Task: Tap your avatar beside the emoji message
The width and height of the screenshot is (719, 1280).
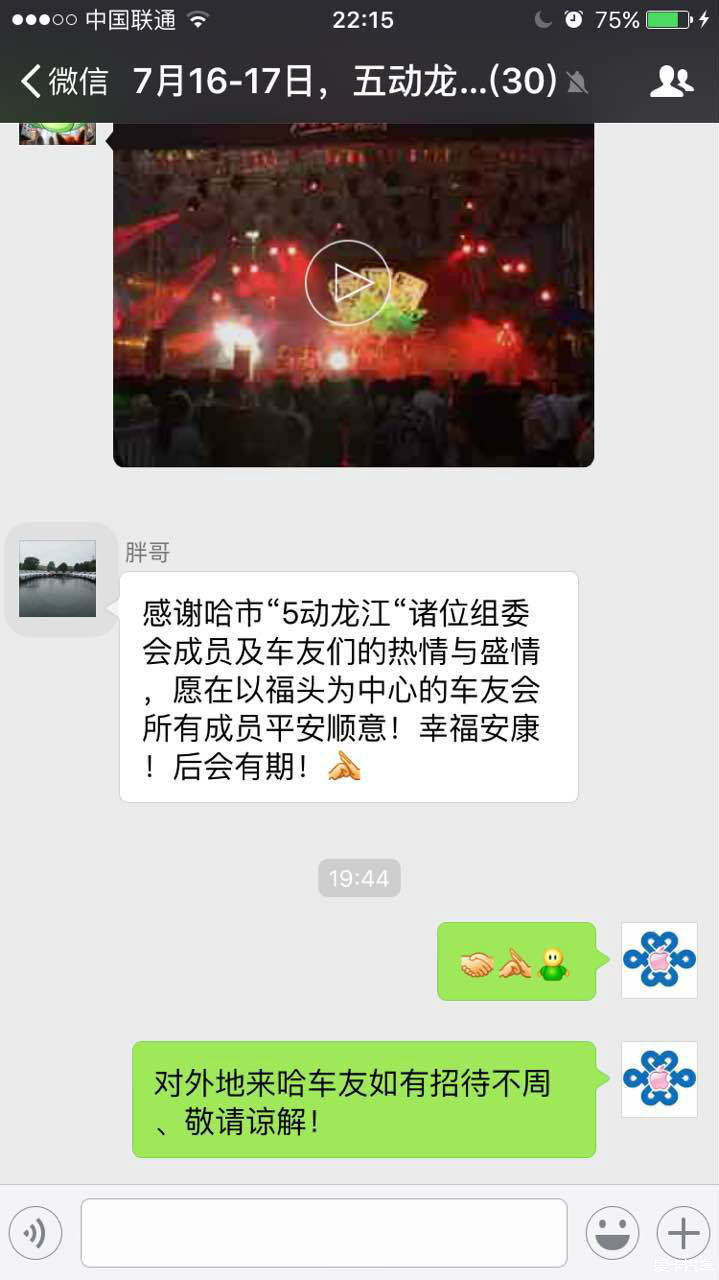Action: [x=659, y=960]
